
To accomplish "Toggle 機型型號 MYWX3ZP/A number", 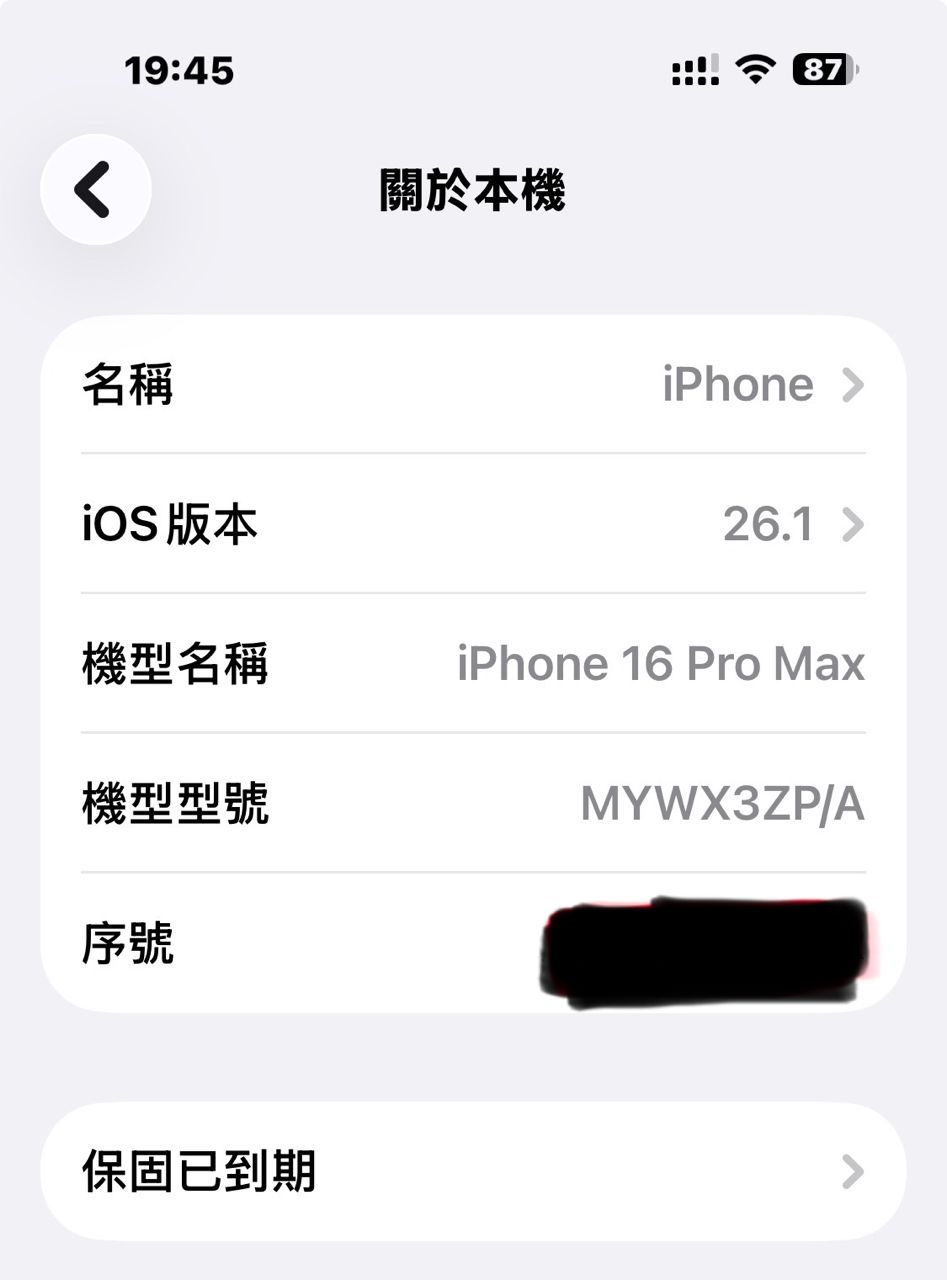I will click(x=721, y=804).
